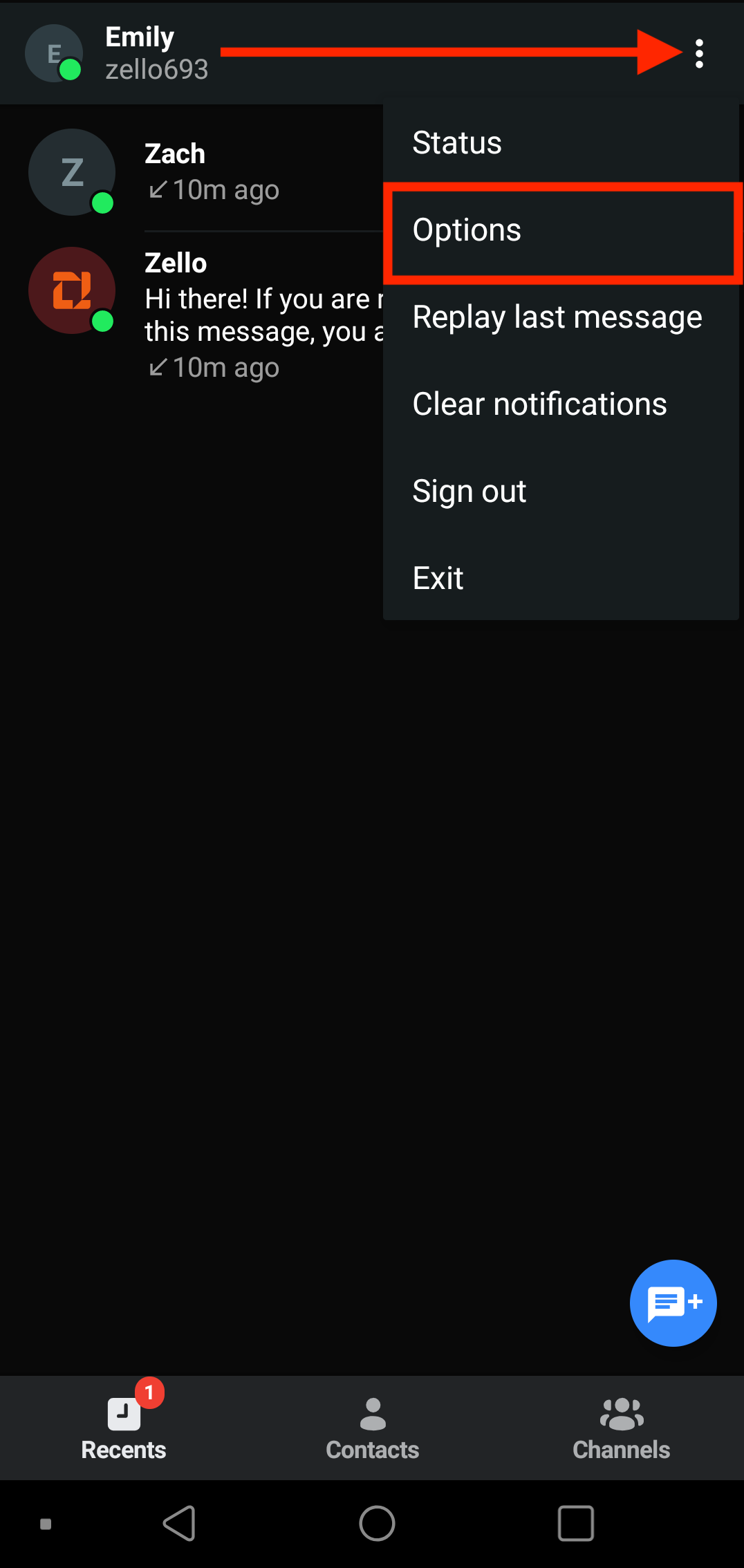The height and width of the screenshot is (1568, 744).
Task: Open Emily's profile in the header
Action: [118, 53]
